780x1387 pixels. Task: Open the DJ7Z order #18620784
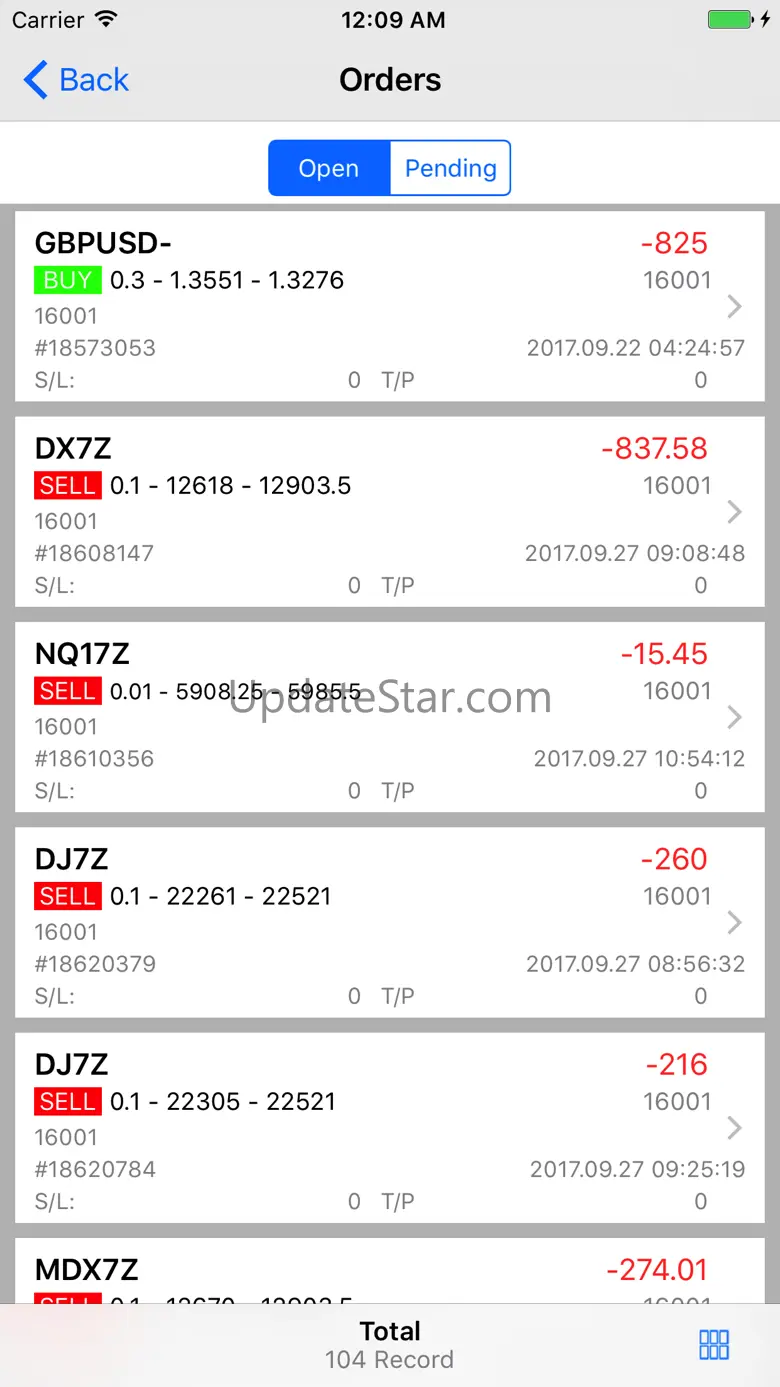tap(390, 1127)
